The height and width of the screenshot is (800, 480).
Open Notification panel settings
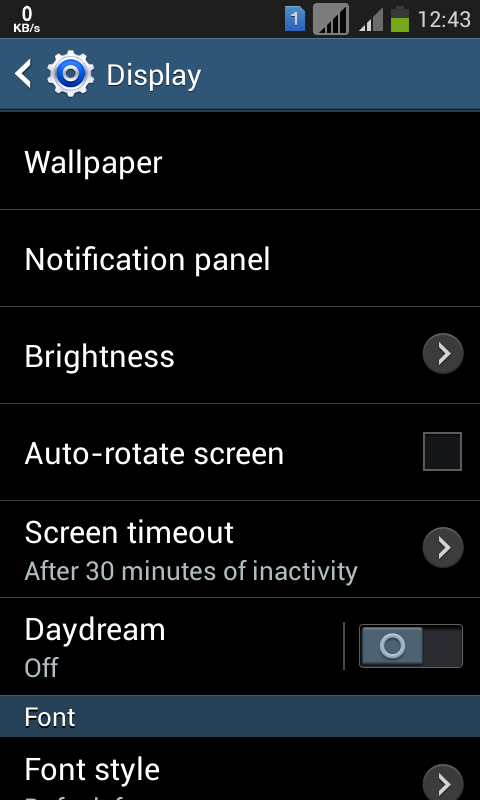point(240,259)
